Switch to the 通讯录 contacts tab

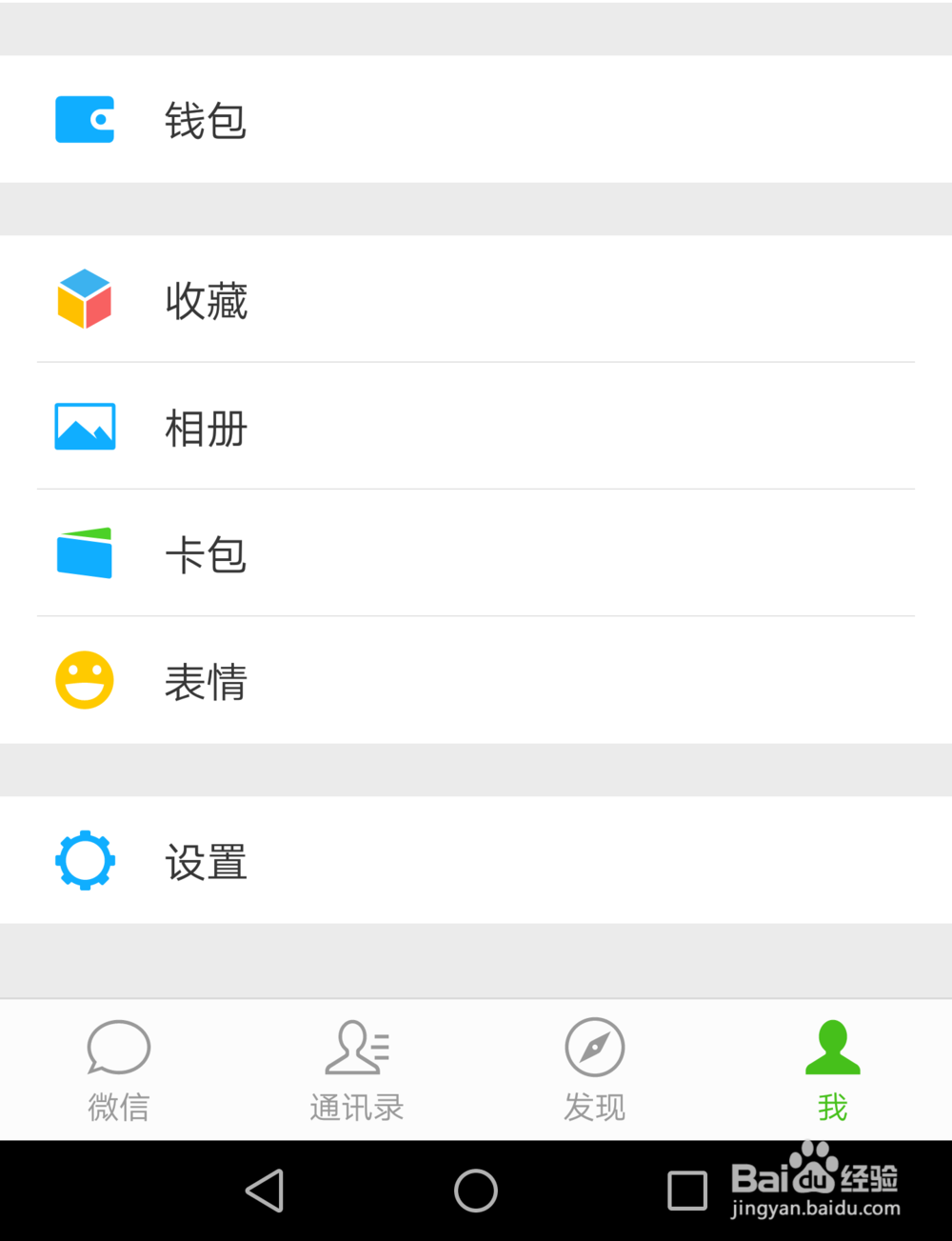(357, 1070)
